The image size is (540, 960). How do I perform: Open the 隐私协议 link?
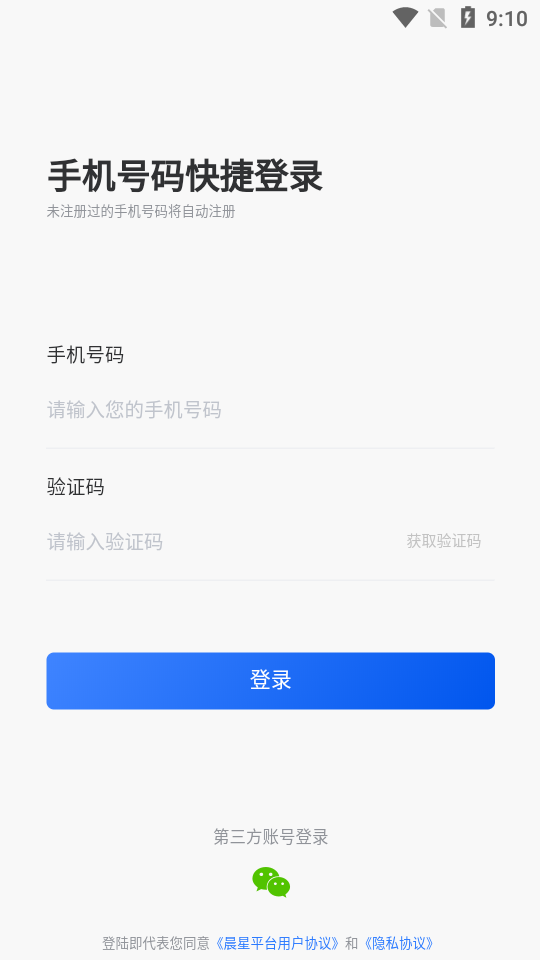pos(398,943)
